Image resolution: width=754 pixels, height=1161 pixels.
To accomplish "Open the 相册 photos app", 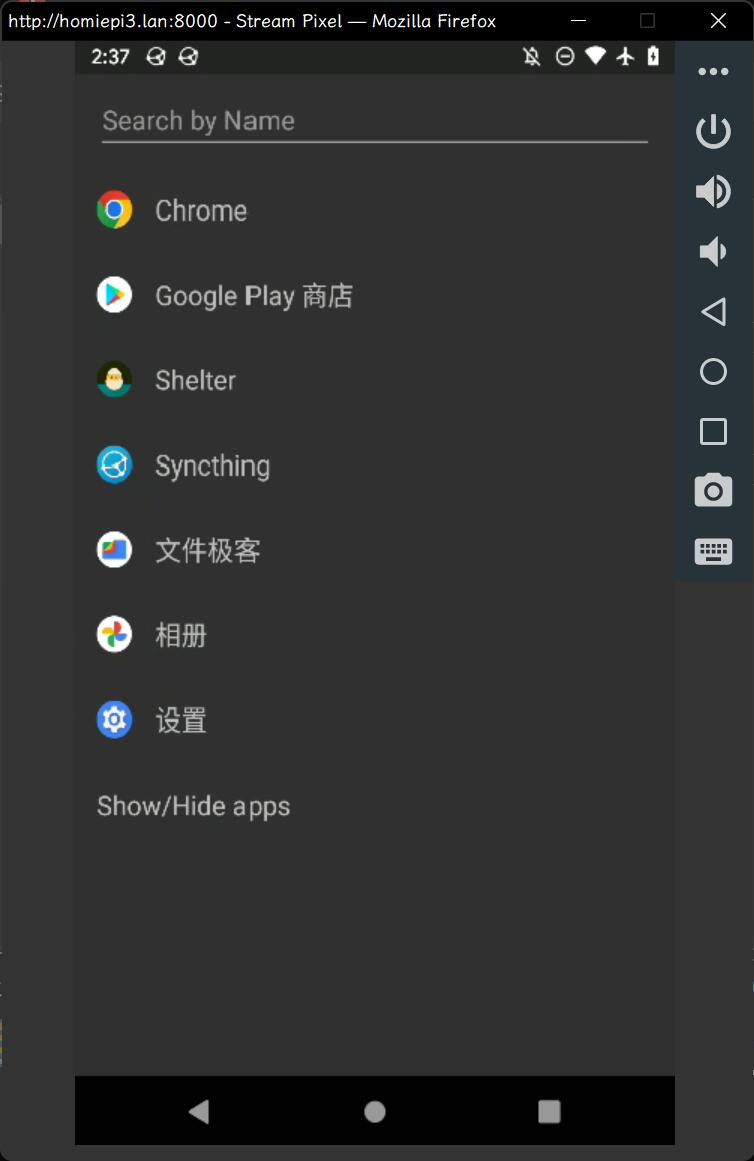I will [x=180, y=636].
